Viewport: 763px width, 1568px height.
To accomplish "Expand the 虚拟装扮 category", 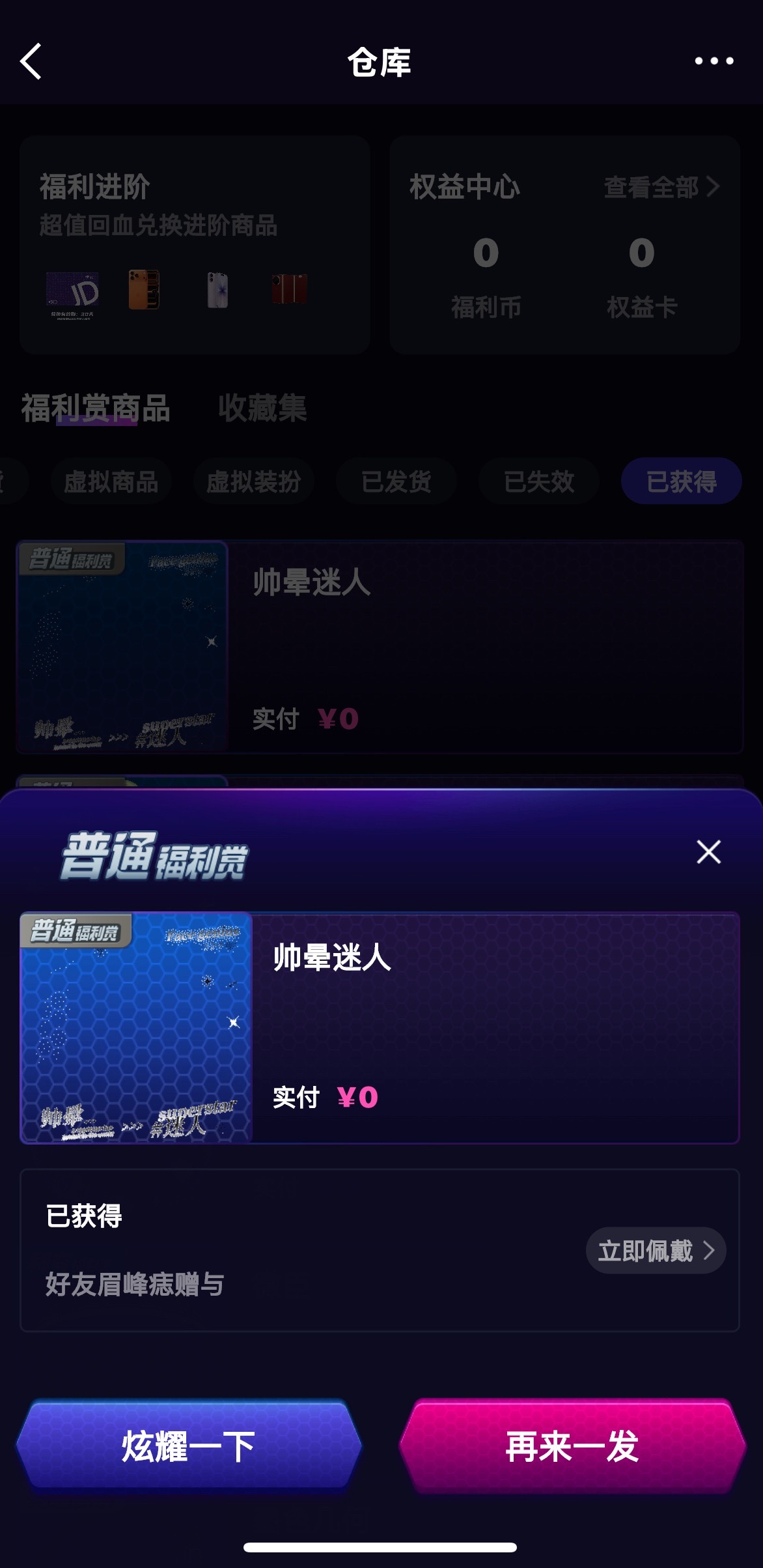I will point(253,481).
